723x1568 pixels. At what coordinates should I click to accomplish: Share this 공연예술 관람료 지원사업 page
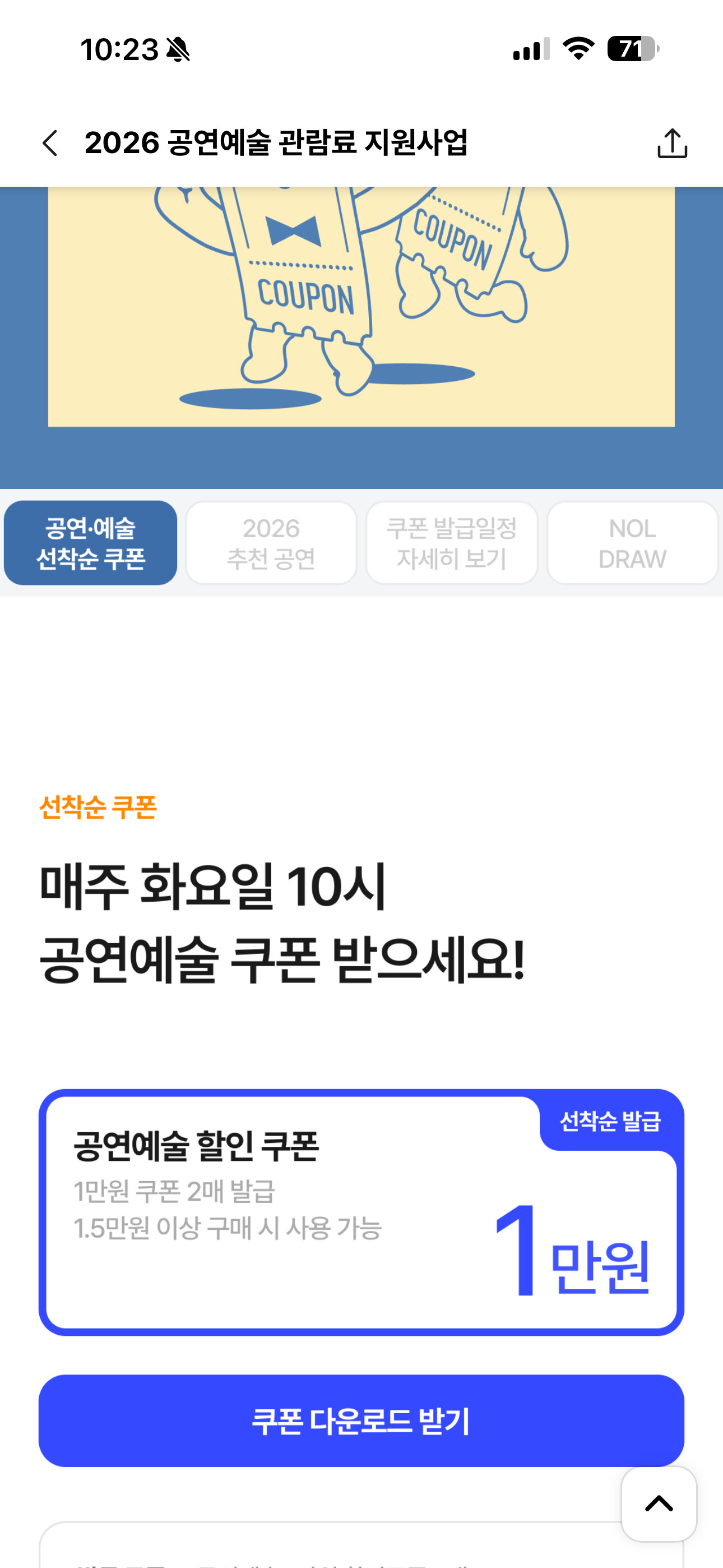coord(672,143)
